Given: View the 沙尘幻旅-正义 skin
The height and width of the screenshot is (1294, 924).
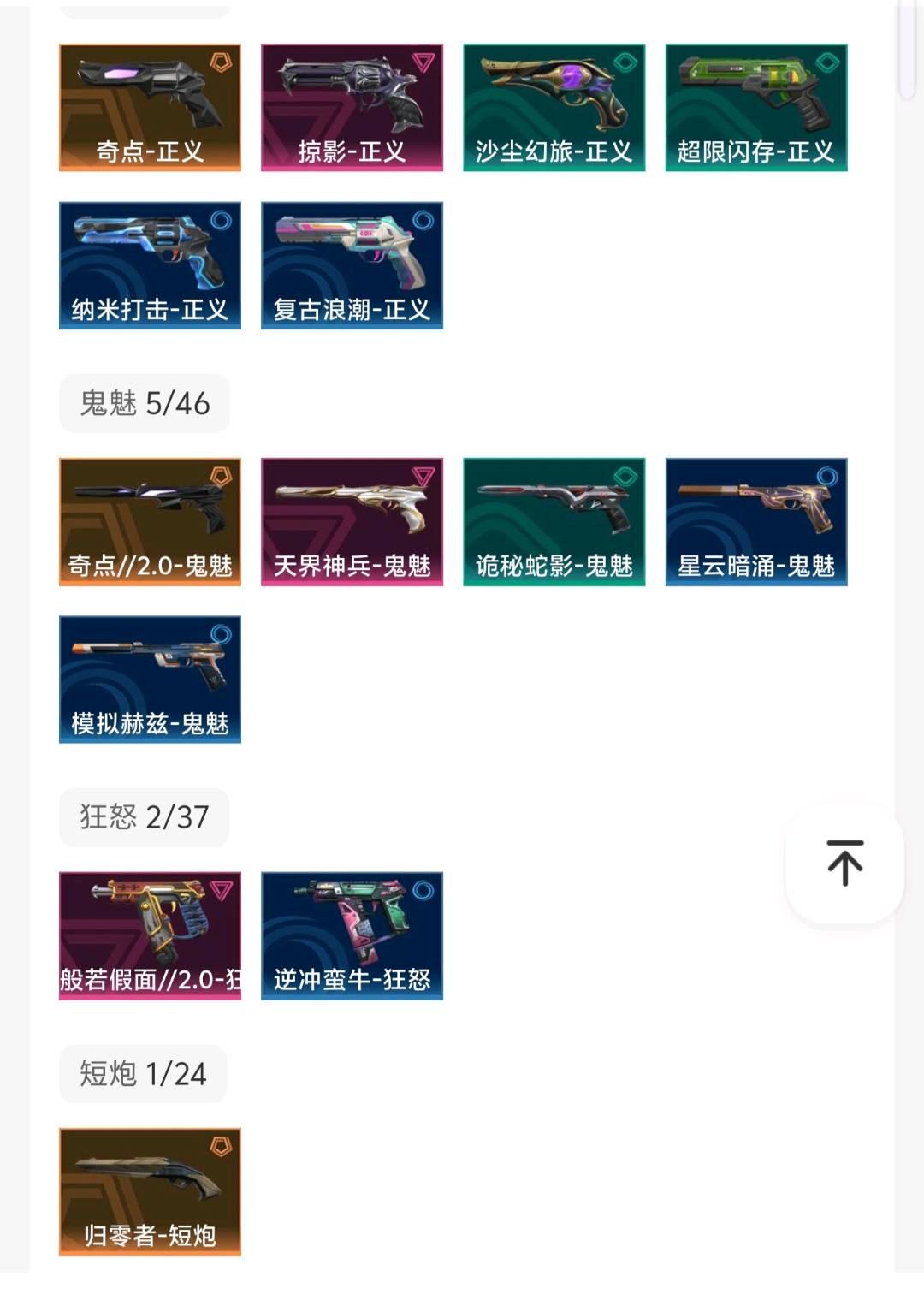Looking at the screenshot, I should point(554,108).
